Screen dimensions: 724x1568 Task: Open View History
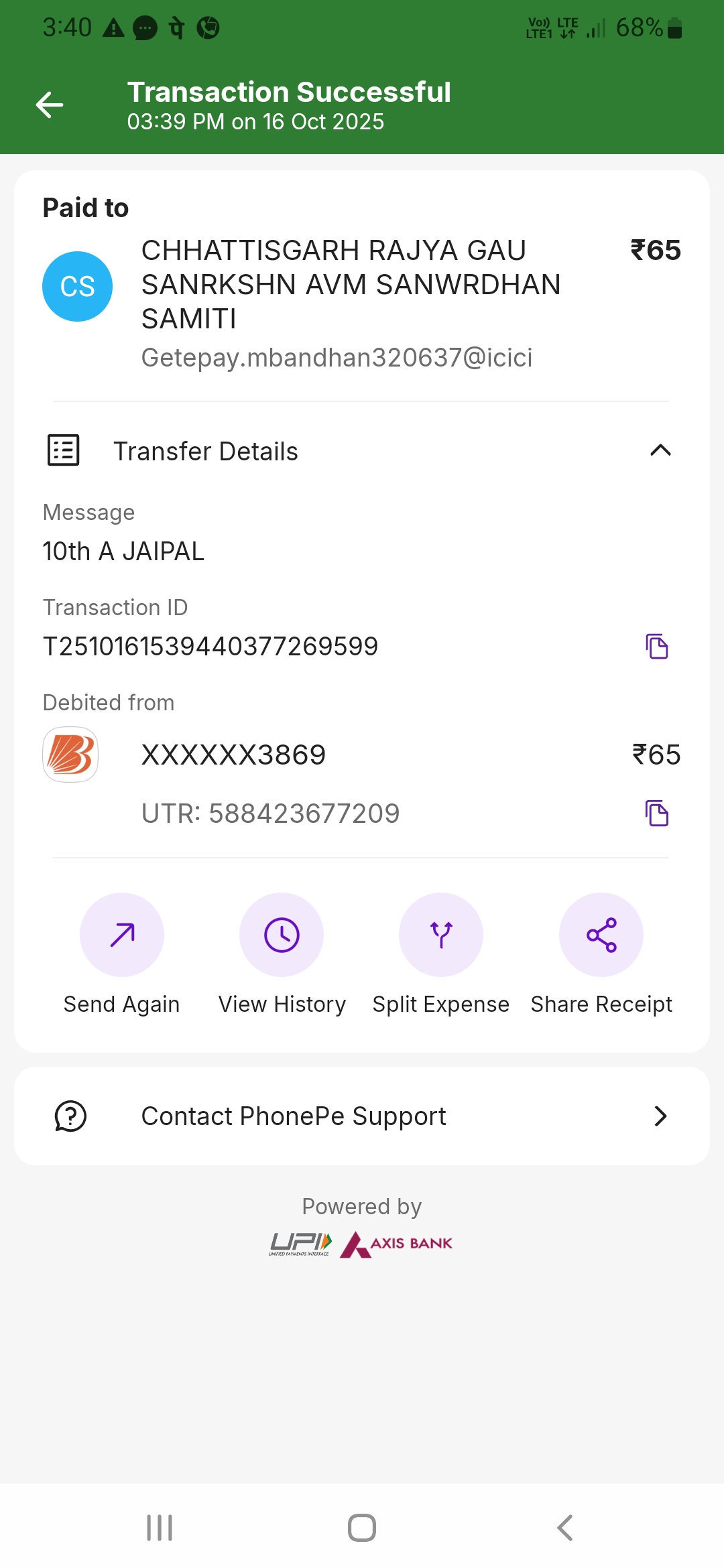[282, 935]
